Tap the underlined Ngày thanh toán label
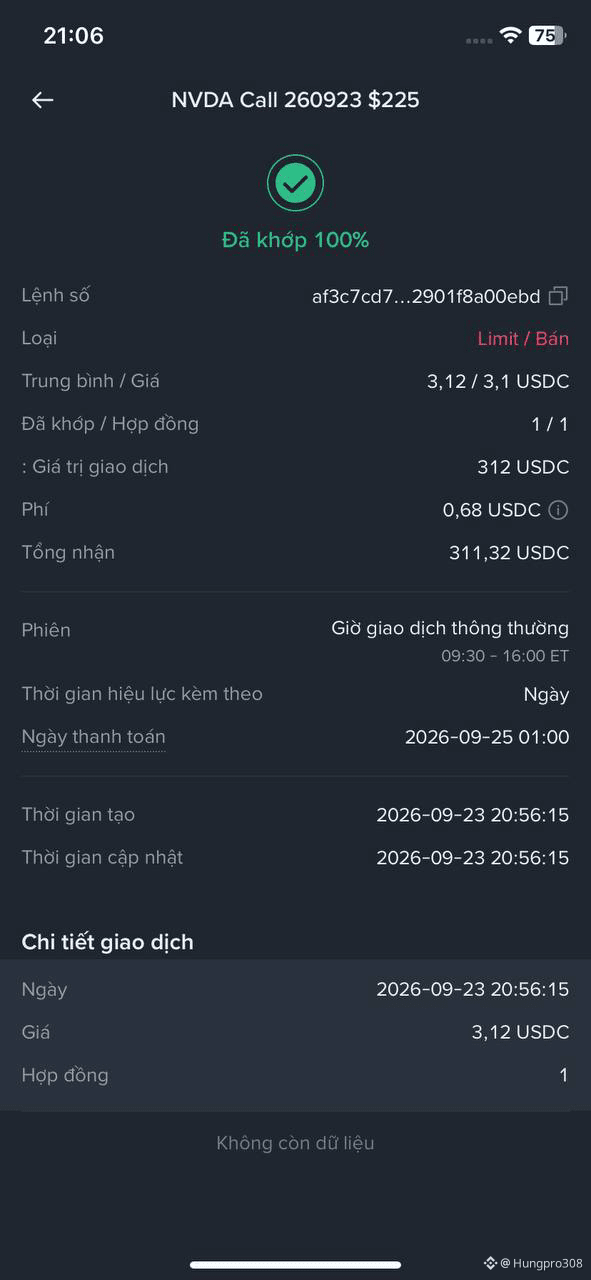 (x=94, y=737)
